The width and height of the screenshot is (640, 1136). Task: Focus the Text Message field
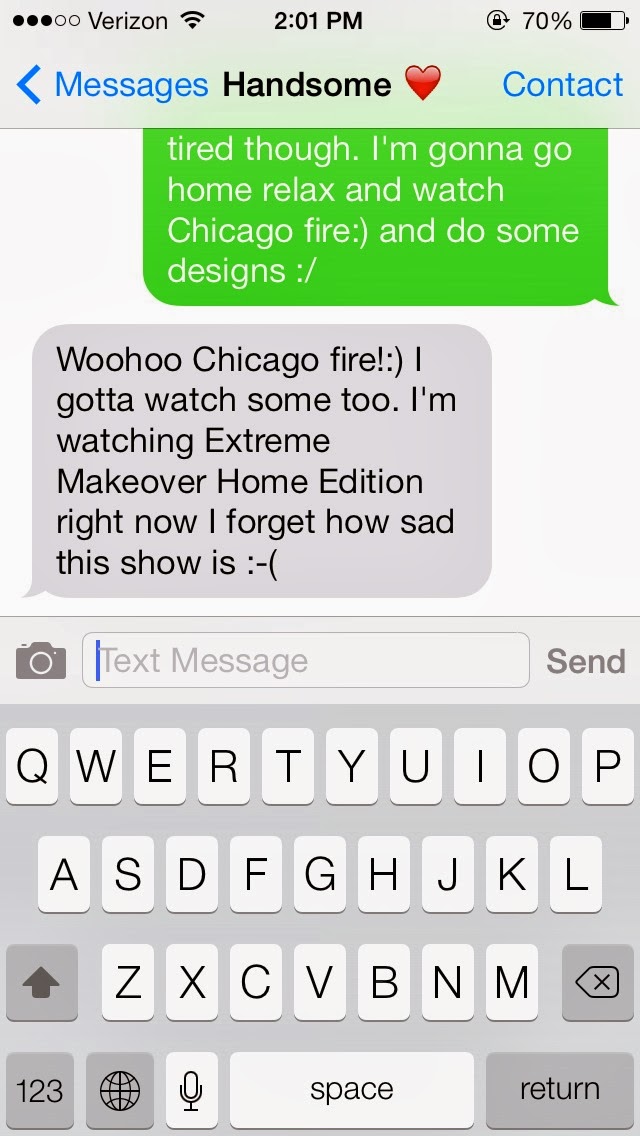pos(305,660)
